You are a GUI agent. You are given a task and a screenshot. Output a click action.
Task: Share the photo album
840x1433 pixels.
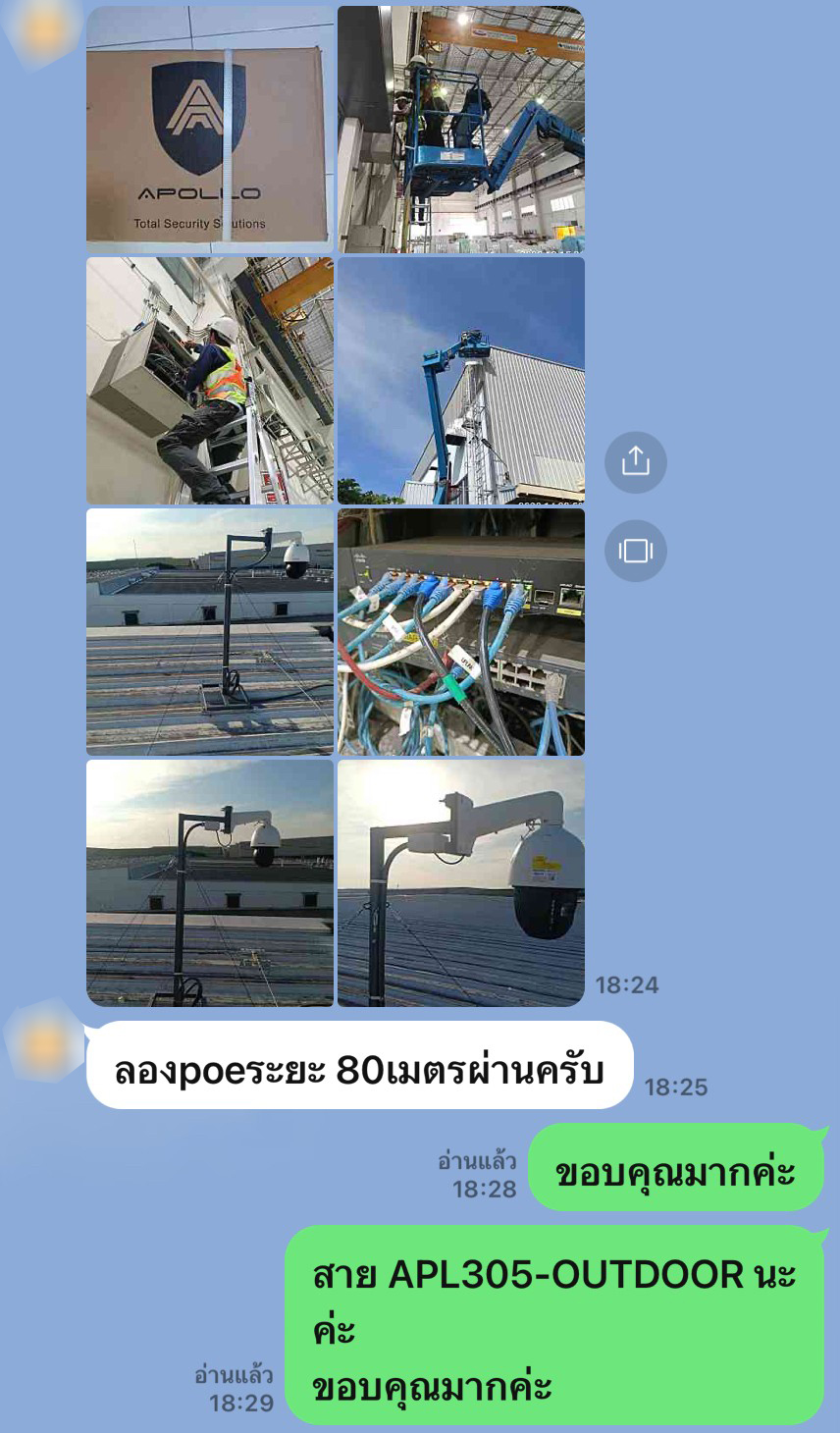click(635, 461)
